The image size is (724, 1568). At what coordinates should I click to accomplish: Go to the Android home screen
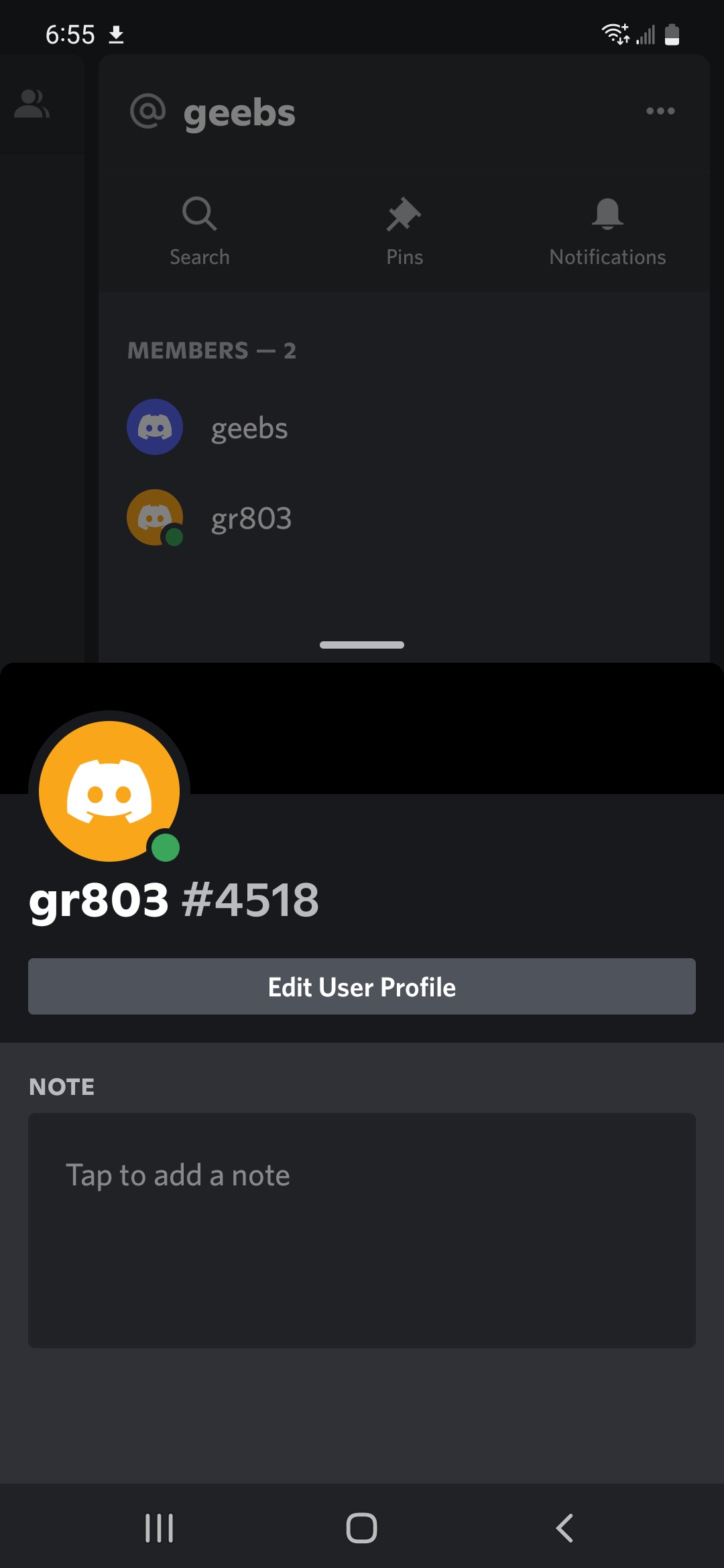(361, 1528)
